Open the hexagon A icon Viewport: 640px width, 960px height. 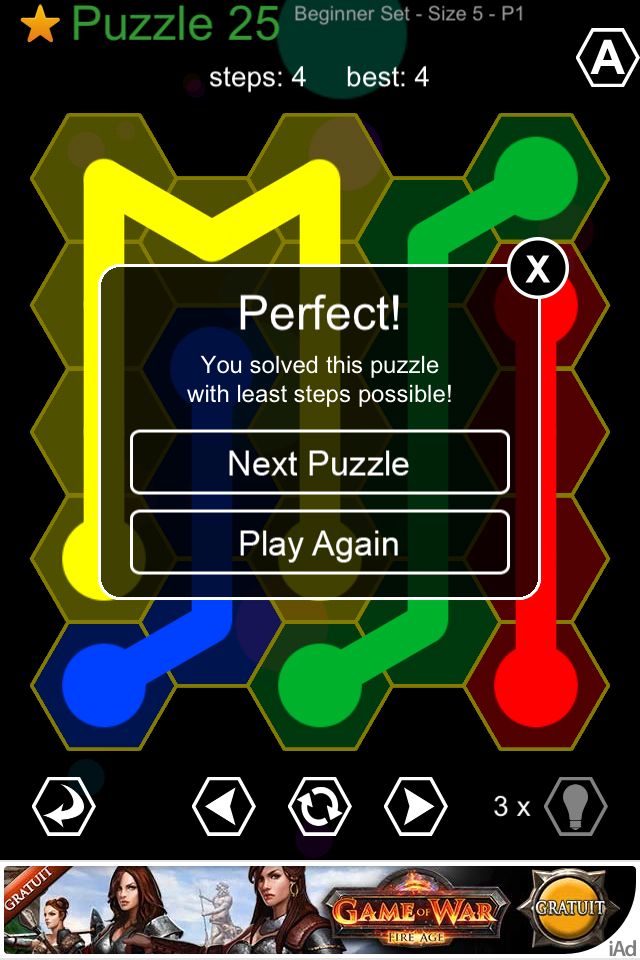607,60
